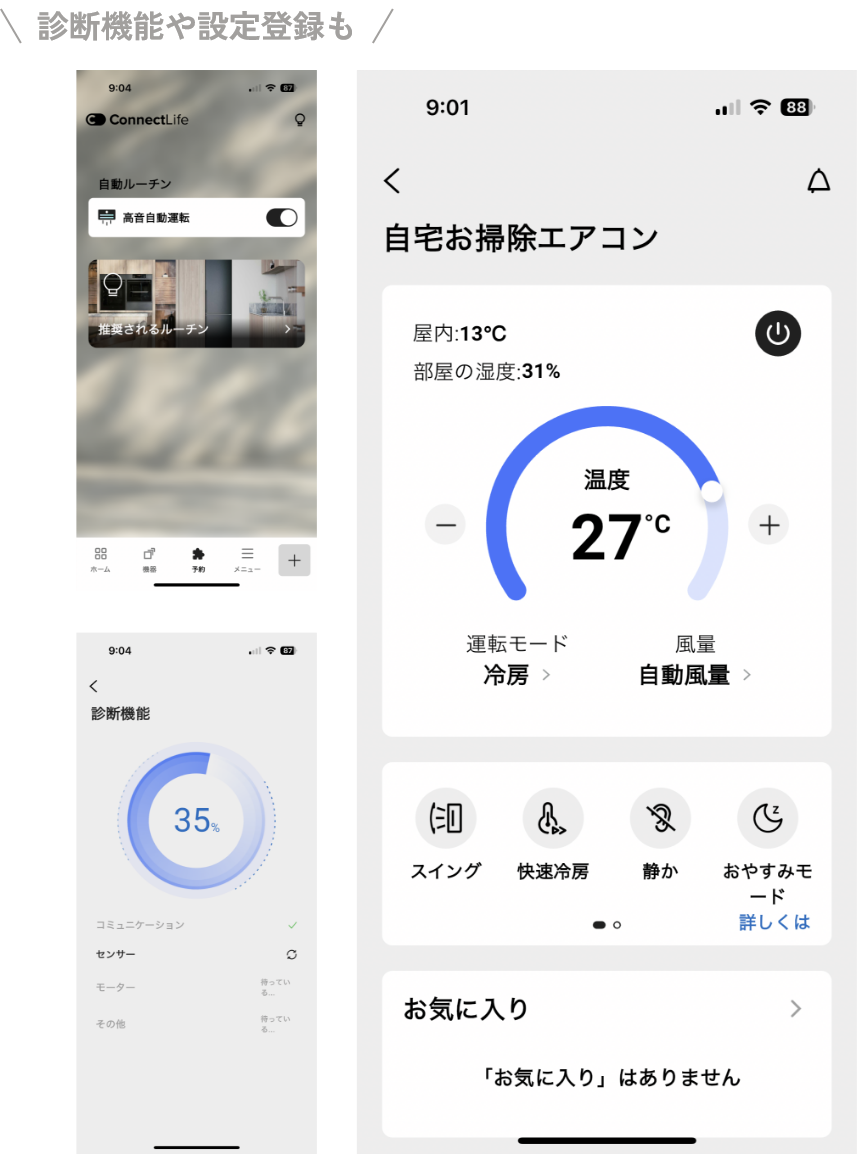Tap the back arrow on 自宅お掃除エアコン screen
This screenshot has width=857, height=1154.
(x=391, y=181)
